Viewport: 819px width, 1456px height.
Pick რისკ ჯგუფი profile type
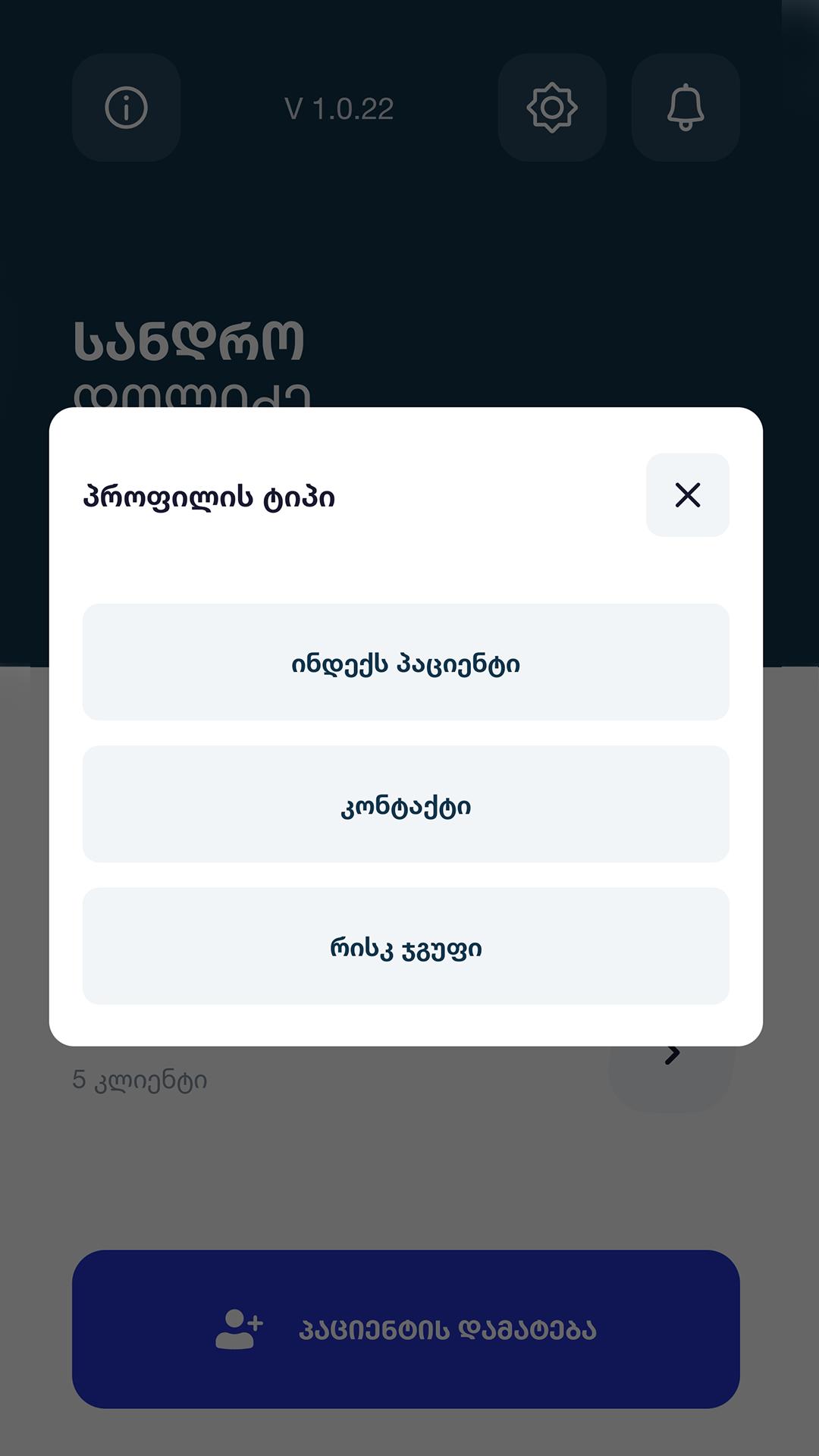pyautogui.click(x=406, y=946)
